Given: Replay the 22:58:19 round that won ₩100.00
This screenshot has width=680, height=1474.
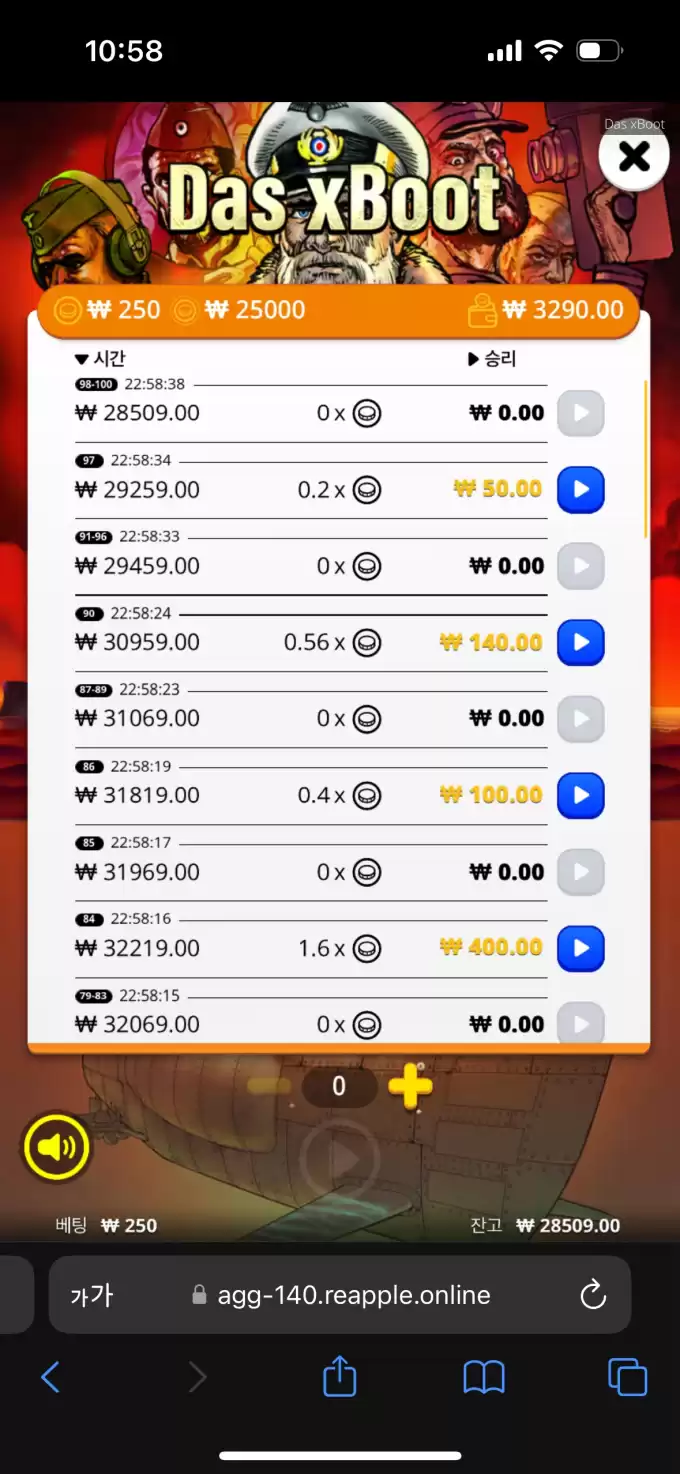Looking at the screenshot, I should tap(580, 796).
